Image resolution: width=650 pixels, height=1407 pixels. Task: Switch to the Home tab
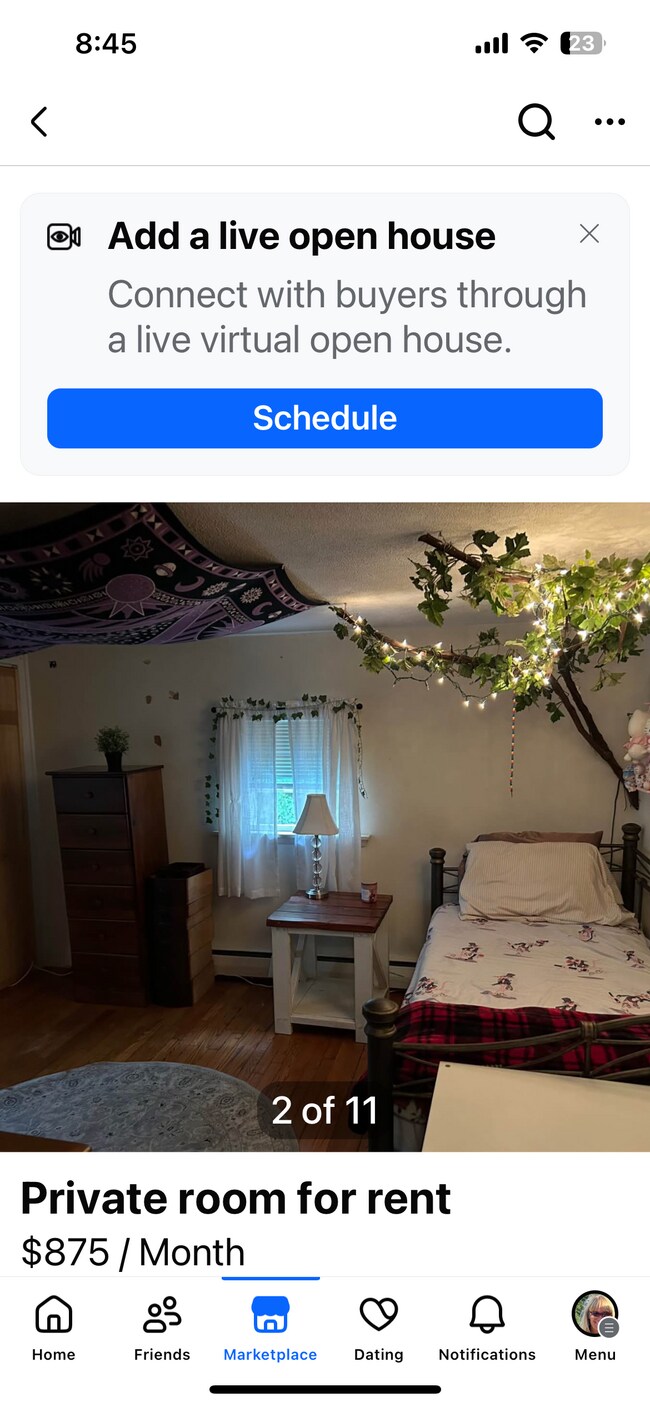coord(53,1326)
